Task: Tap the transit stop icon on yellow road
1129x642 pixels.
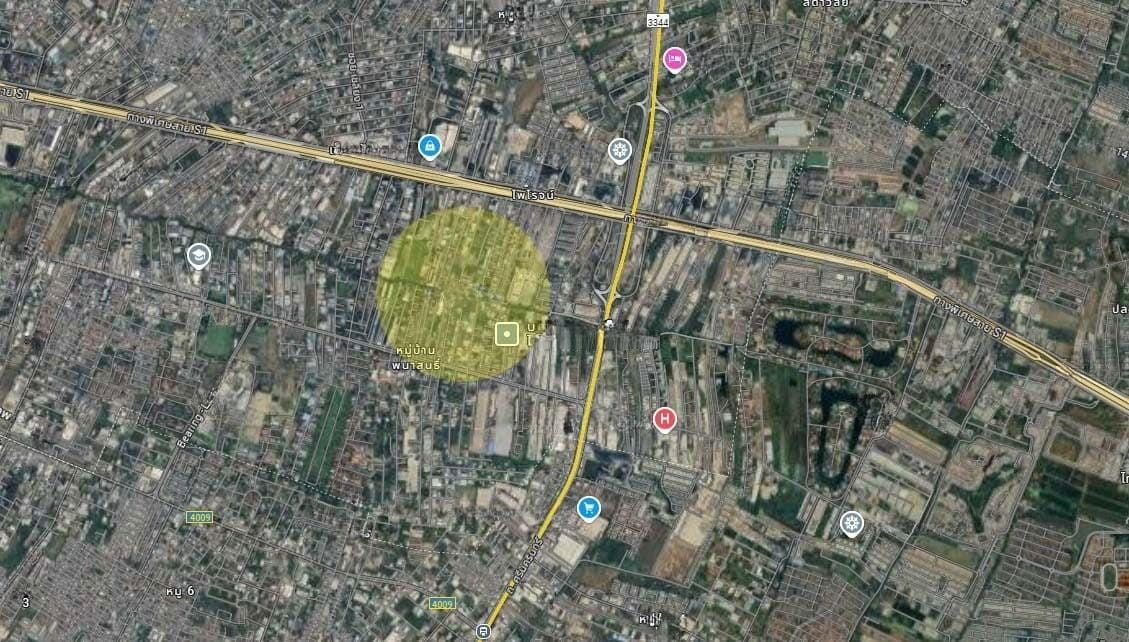Action: 484,631
